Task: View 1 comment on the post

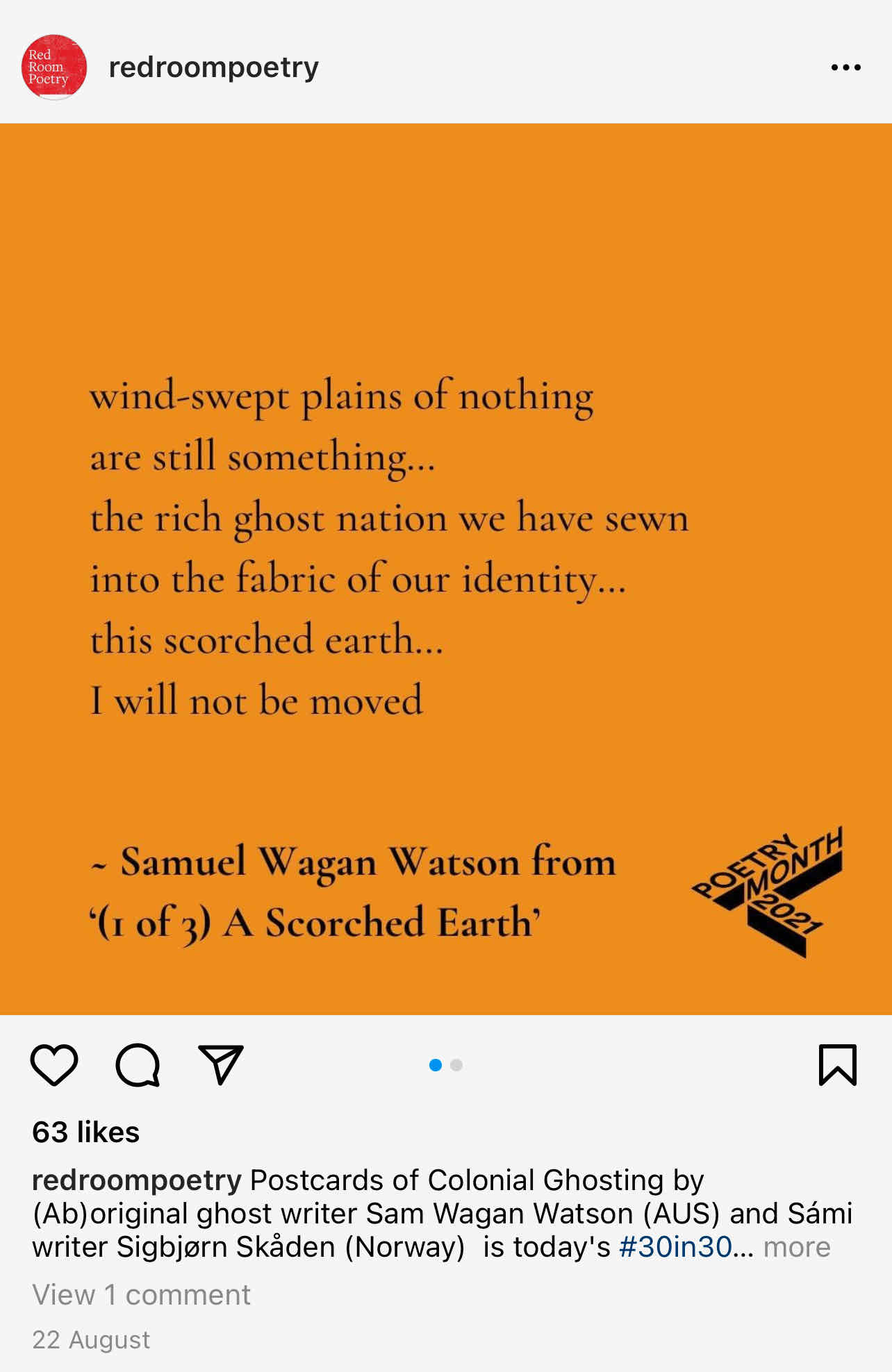Action: tap(141, 1295)
